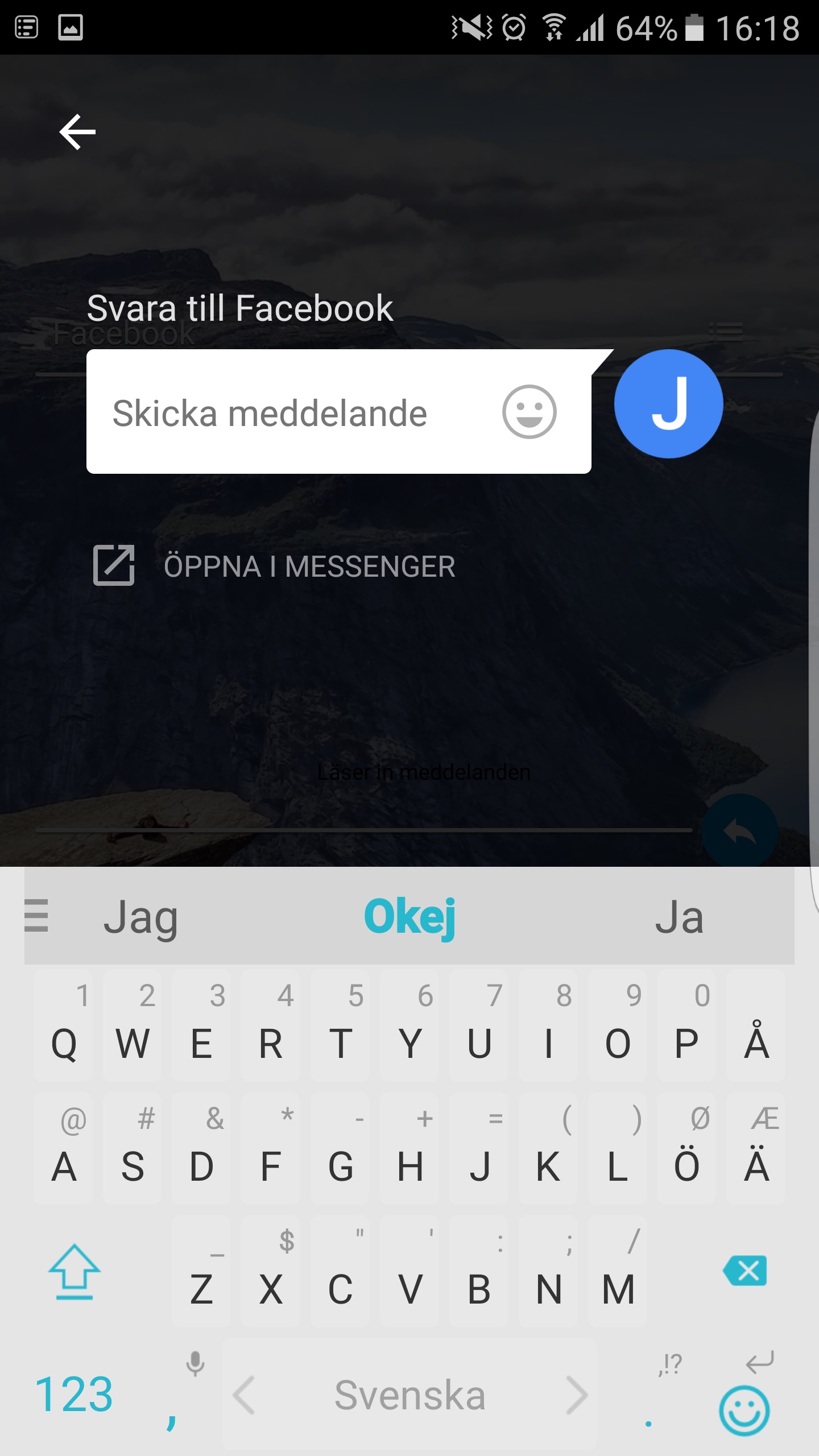Open the keyboard's smiley emoji key
Image resolution: width=819 pixels, height=1456 pixels.
tap(744, 1410)
